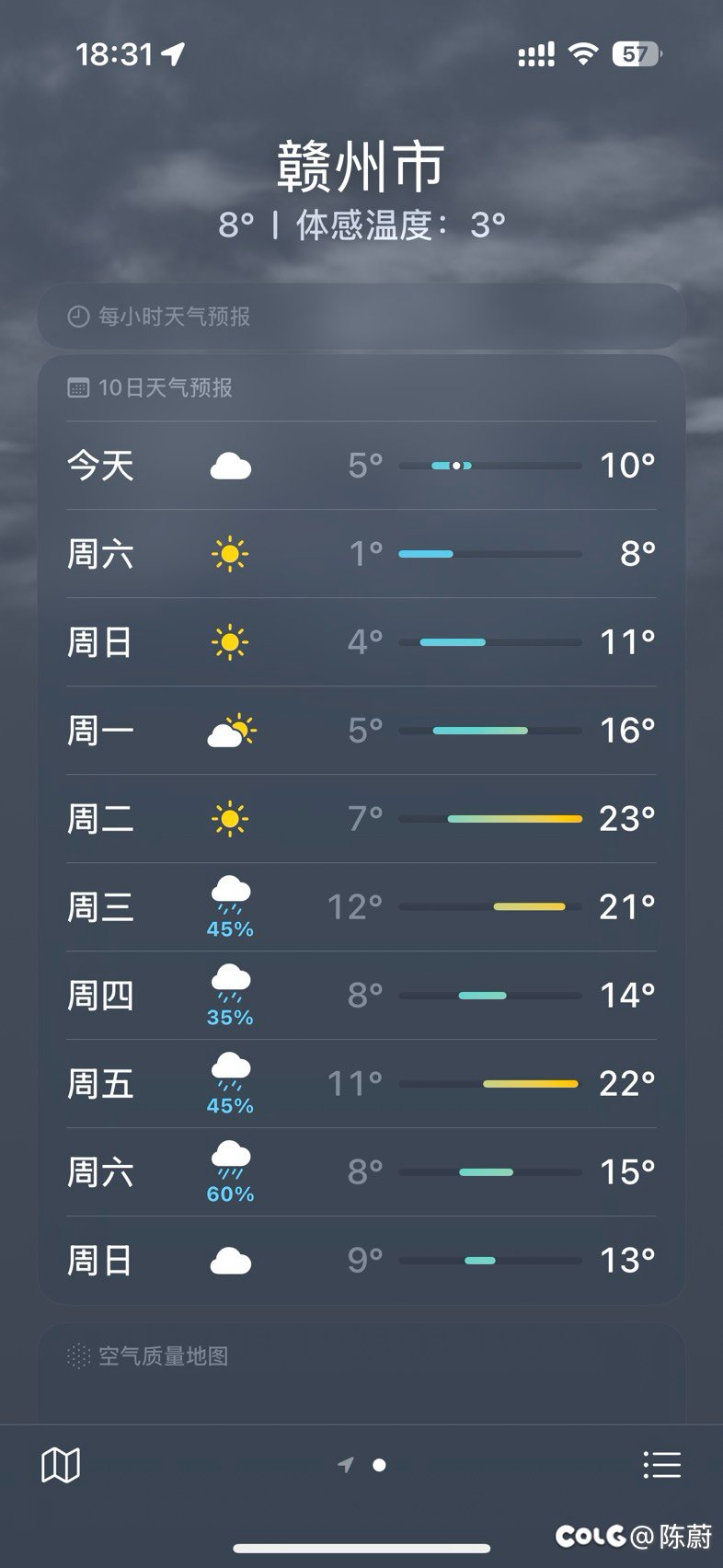Open 周四 rain 35% forecast row
Screen dimensions: 723x1568
coord(361,996)
